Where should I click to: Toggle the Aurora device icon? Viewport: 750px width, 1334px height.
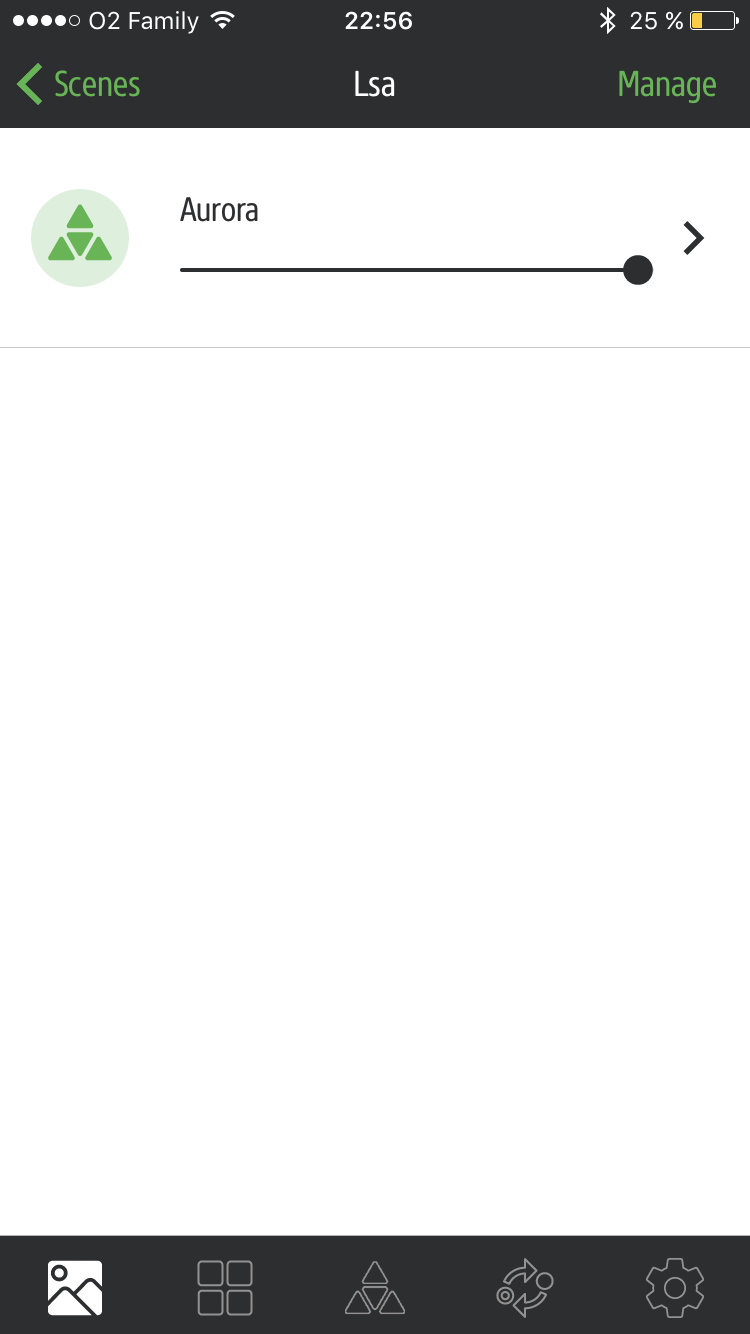pos(80,238)
